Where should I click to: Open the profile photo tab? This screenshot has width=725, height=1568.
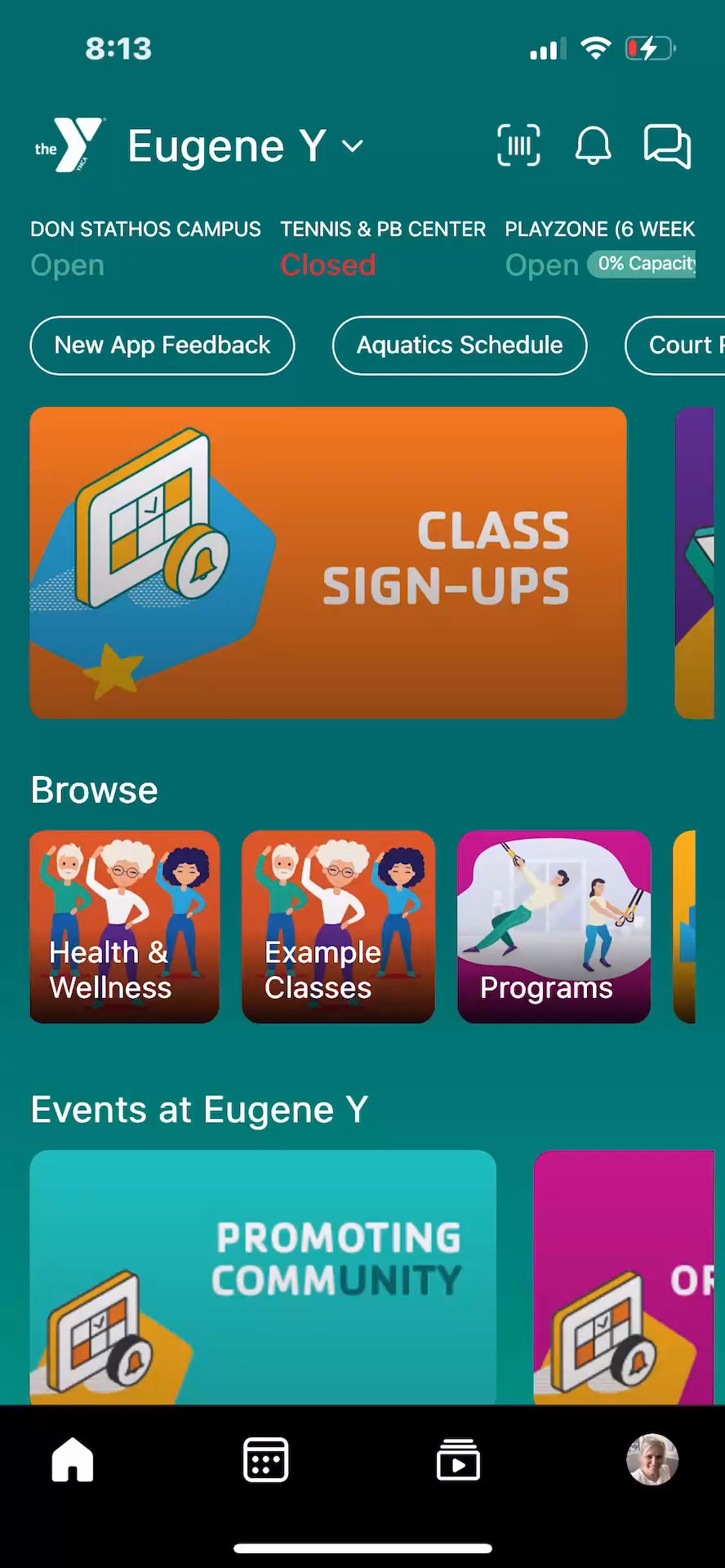click(x=652, y=1459)
